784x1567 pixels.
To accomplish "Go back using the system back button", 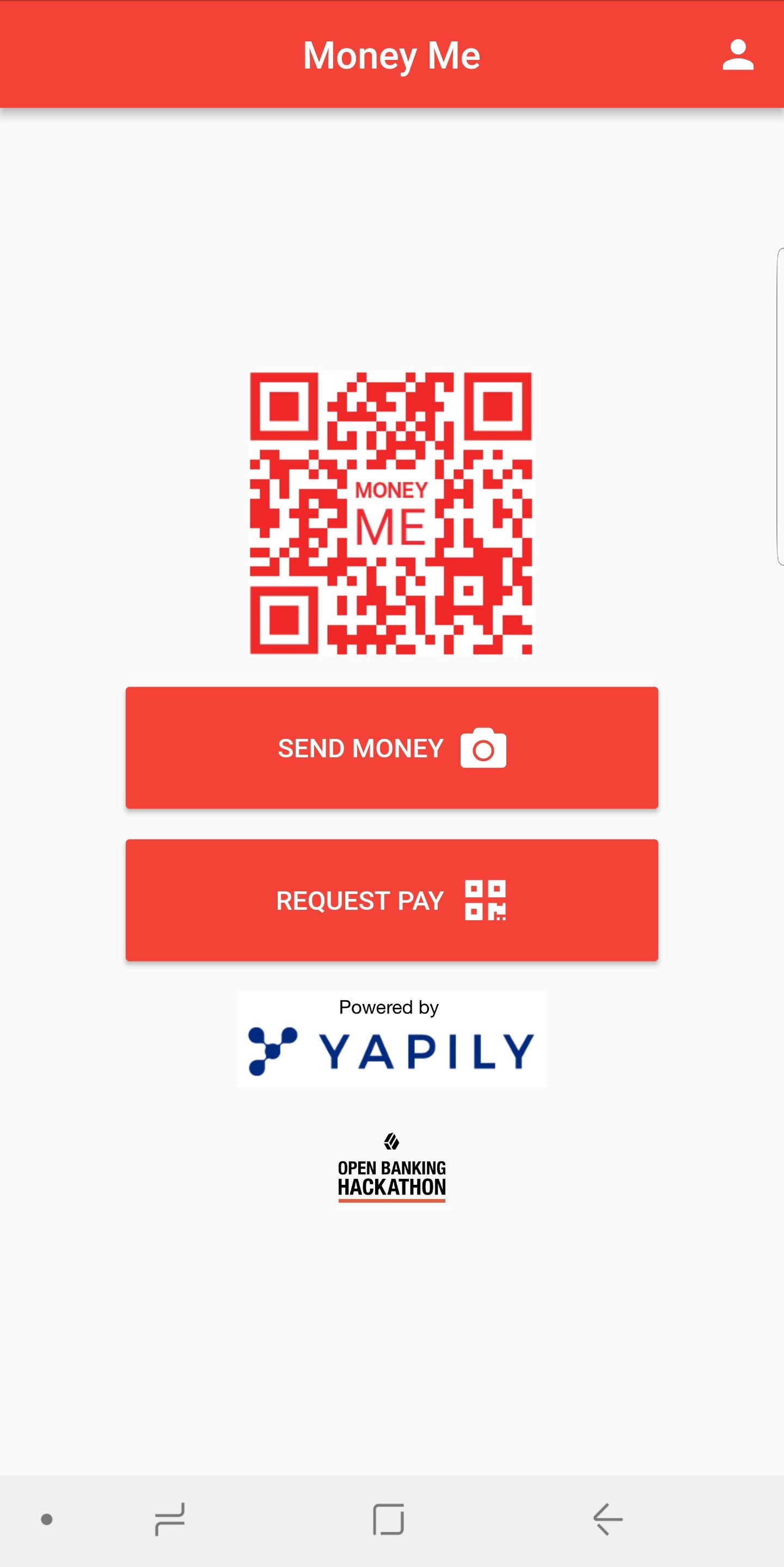I will (x=607, y=1519).
